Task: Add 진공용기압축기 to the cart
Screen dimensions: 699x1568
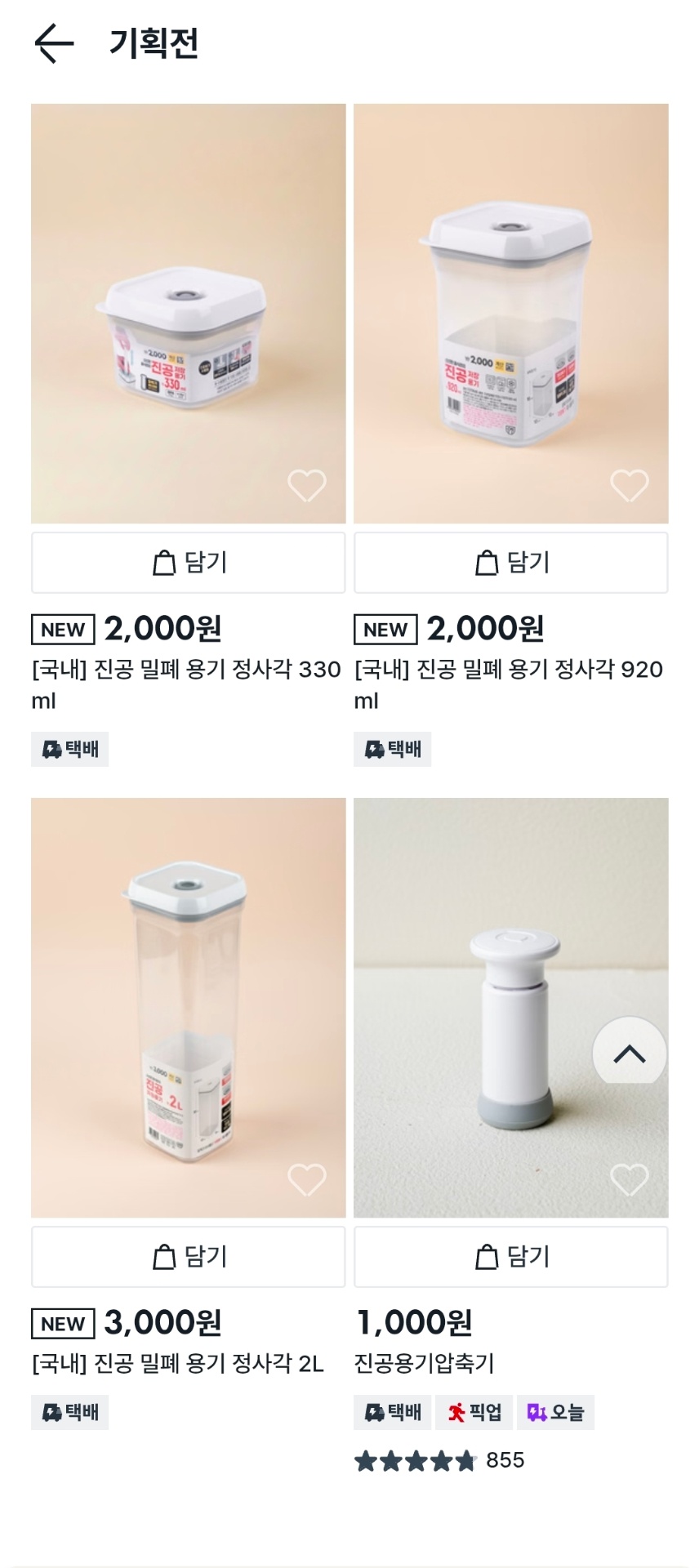Action: tap(511, 1257)
